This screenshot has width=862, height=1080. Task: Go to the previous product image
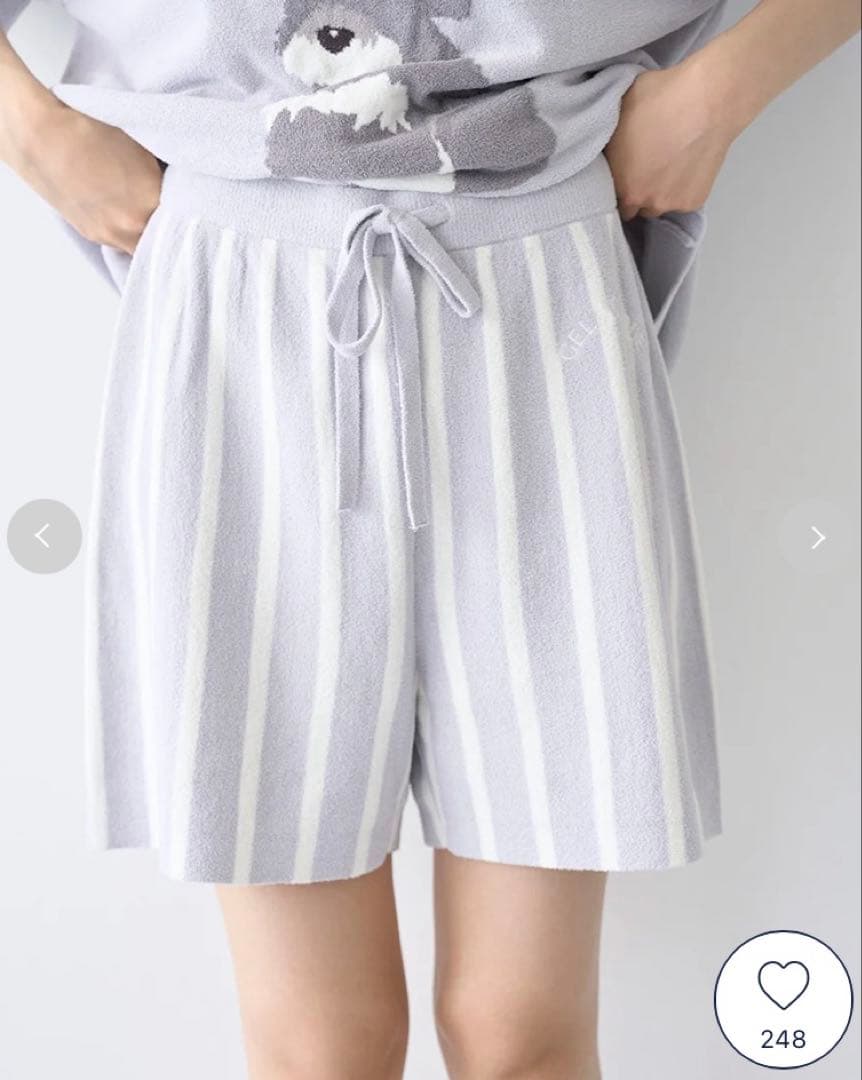click(x=44, y=537)
